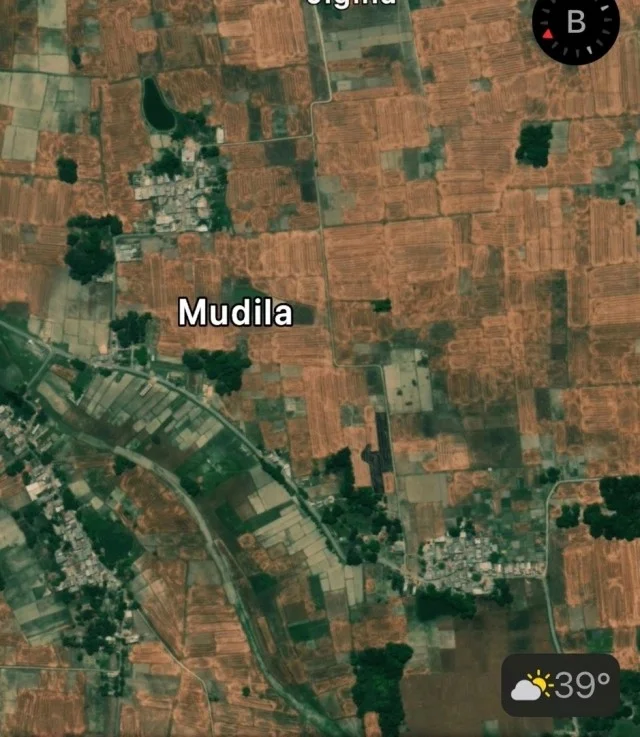Open the 39° weather details

pyautogui.click(x=561, y=686)
